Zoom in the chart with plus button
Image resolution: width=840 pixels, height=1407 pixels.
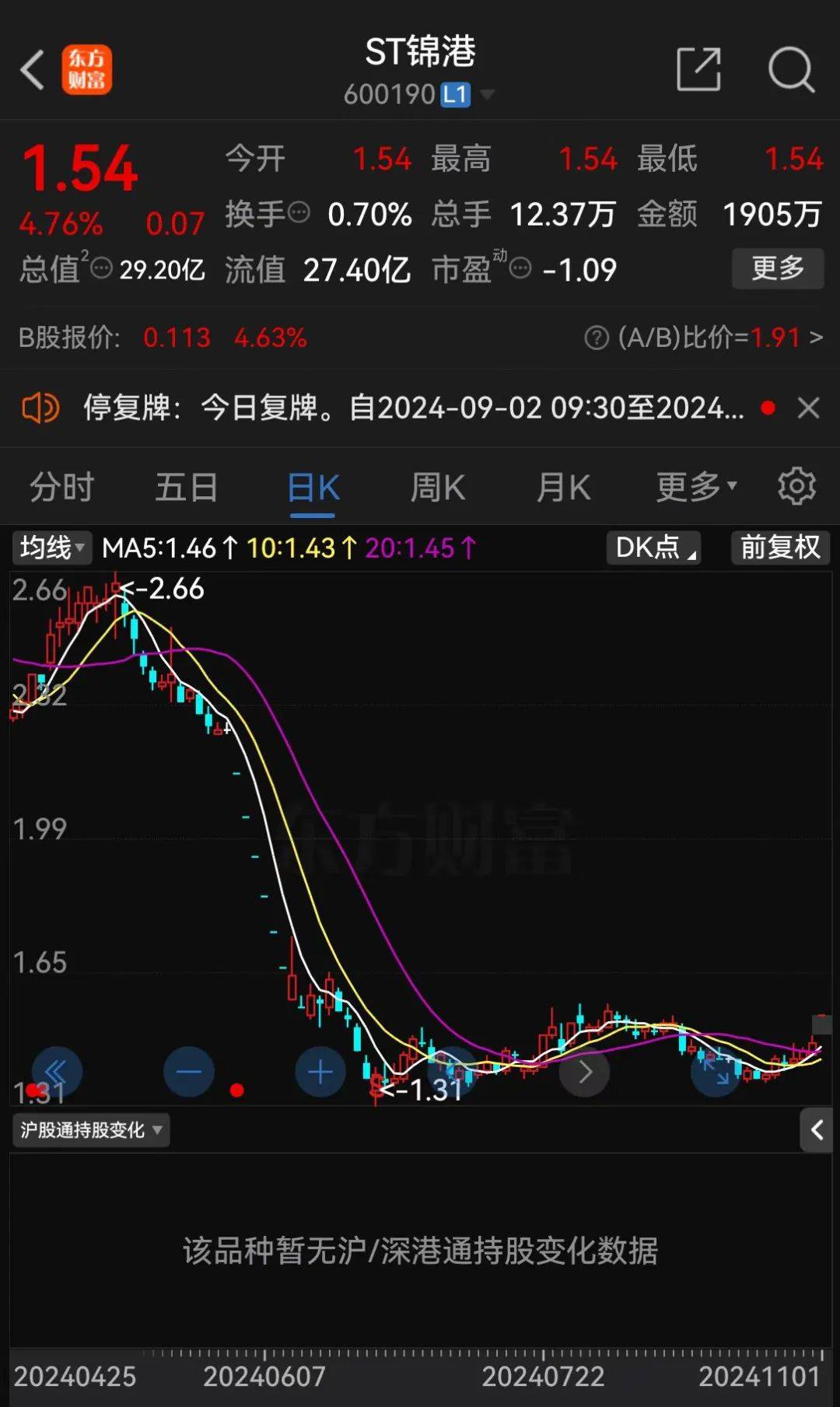320,1072
